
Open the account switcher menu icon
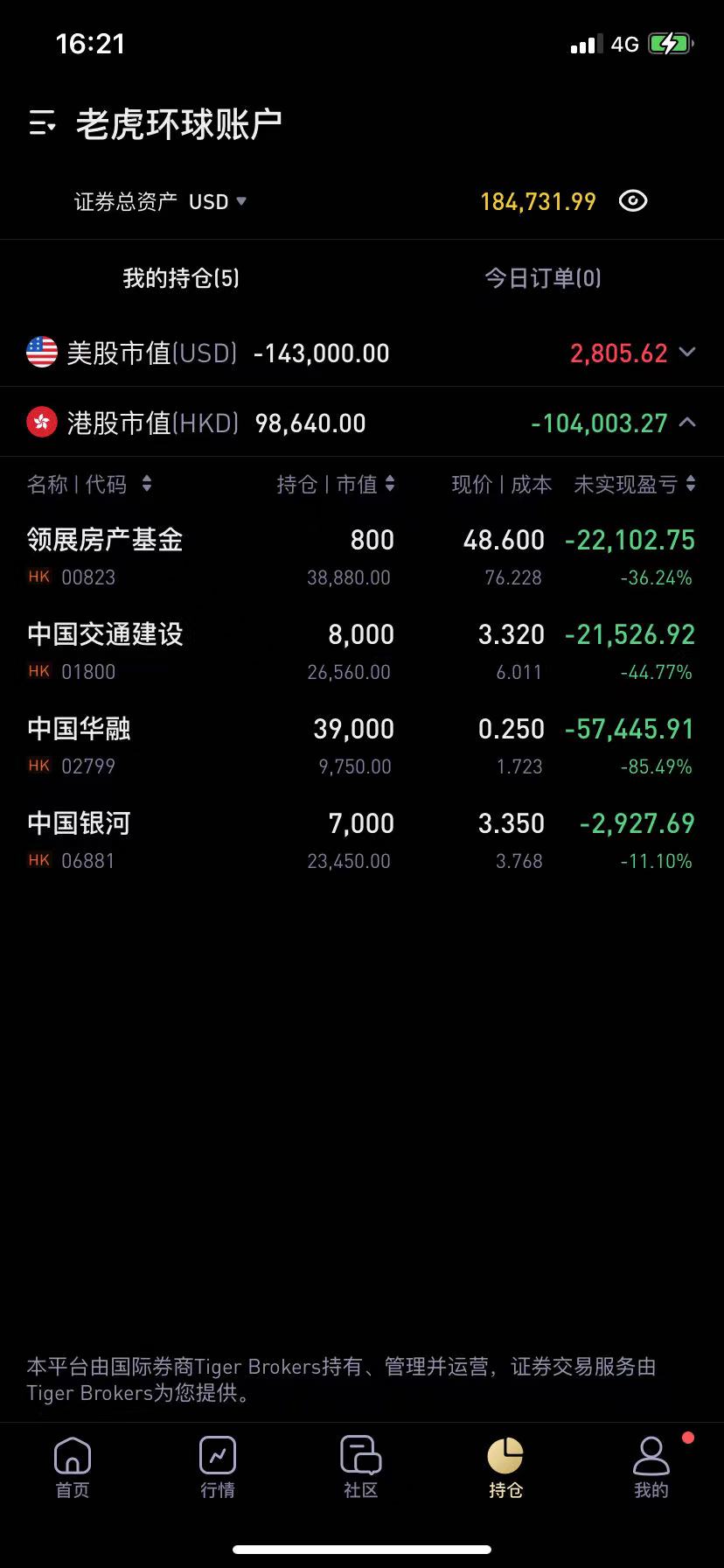click(x=42, y=124)
